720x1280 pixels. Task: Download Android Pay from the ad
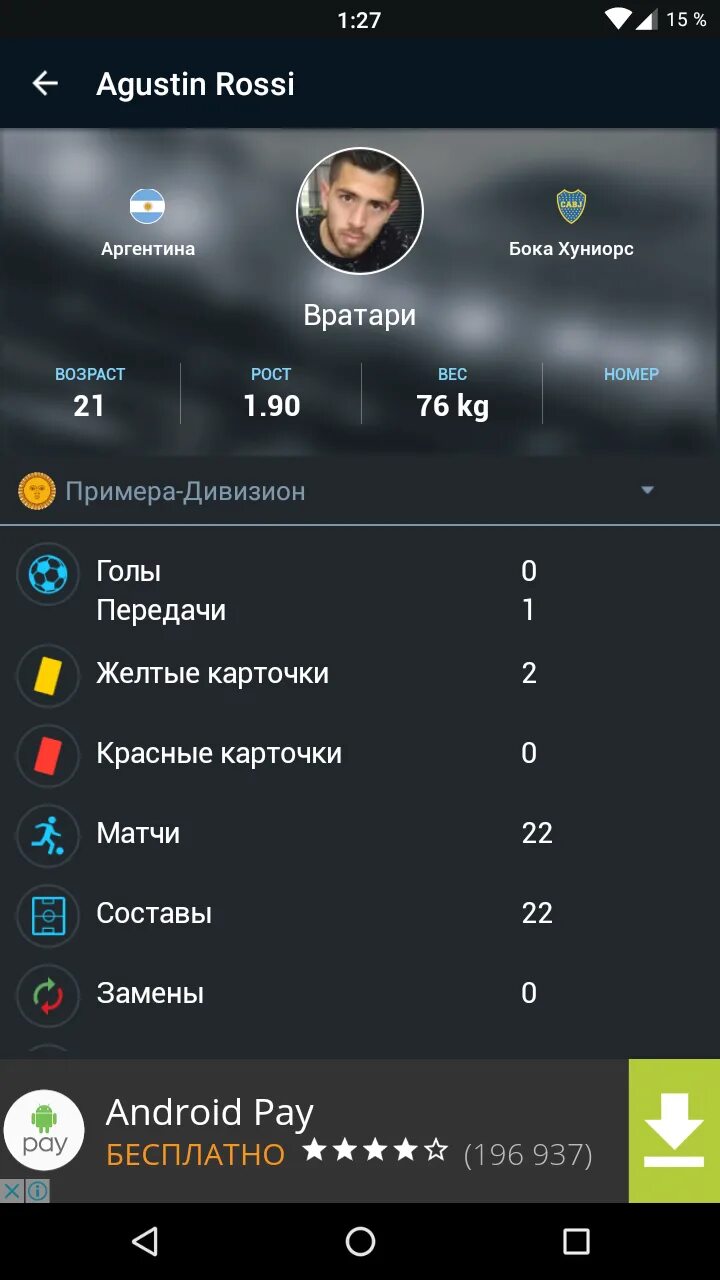pyautogui.click(x=673, y=1130)
